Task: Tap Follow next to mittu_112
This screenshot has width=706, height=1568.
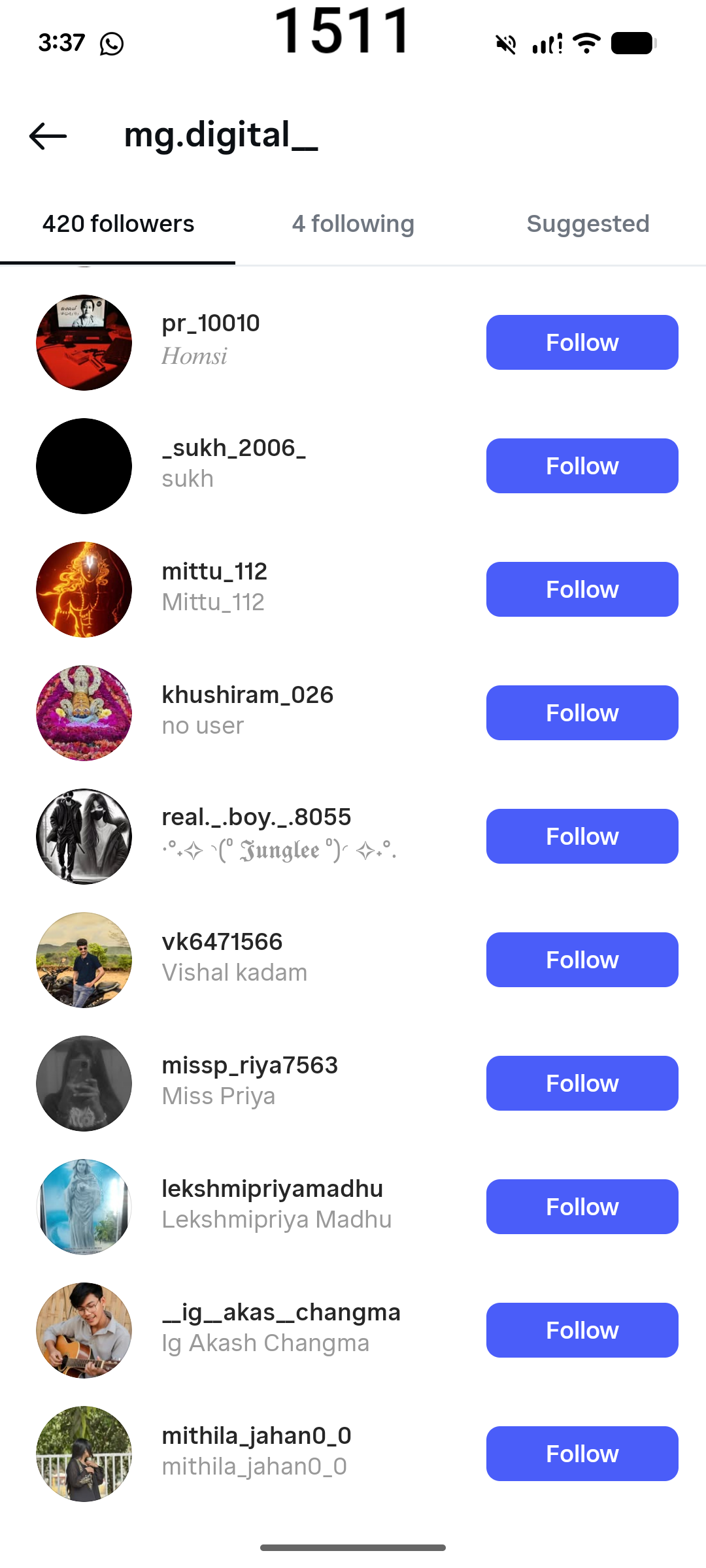Action: coord(582,589)
